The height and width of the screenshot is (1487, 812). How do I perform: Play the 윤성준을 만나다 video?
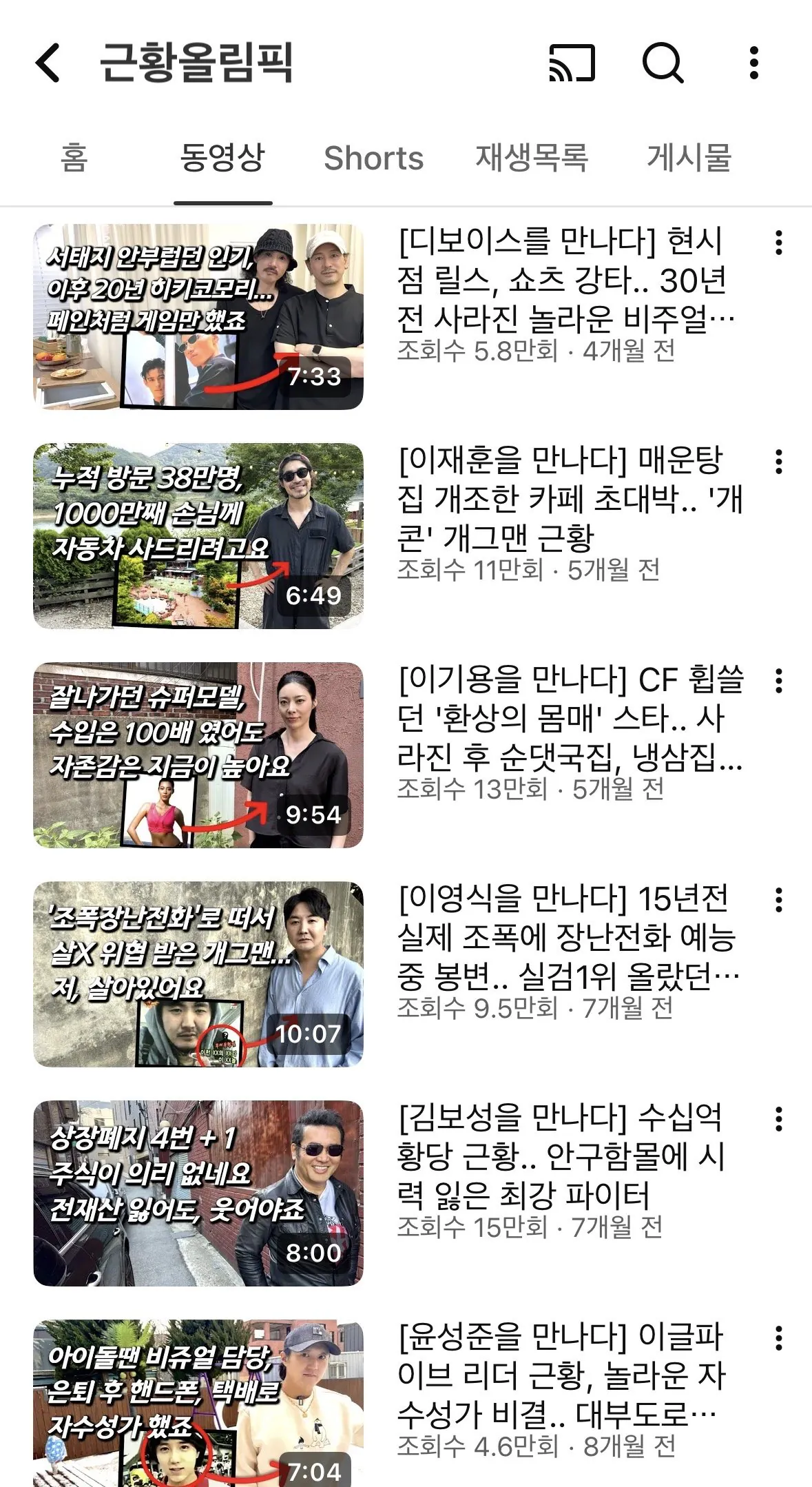point(198,1406)
